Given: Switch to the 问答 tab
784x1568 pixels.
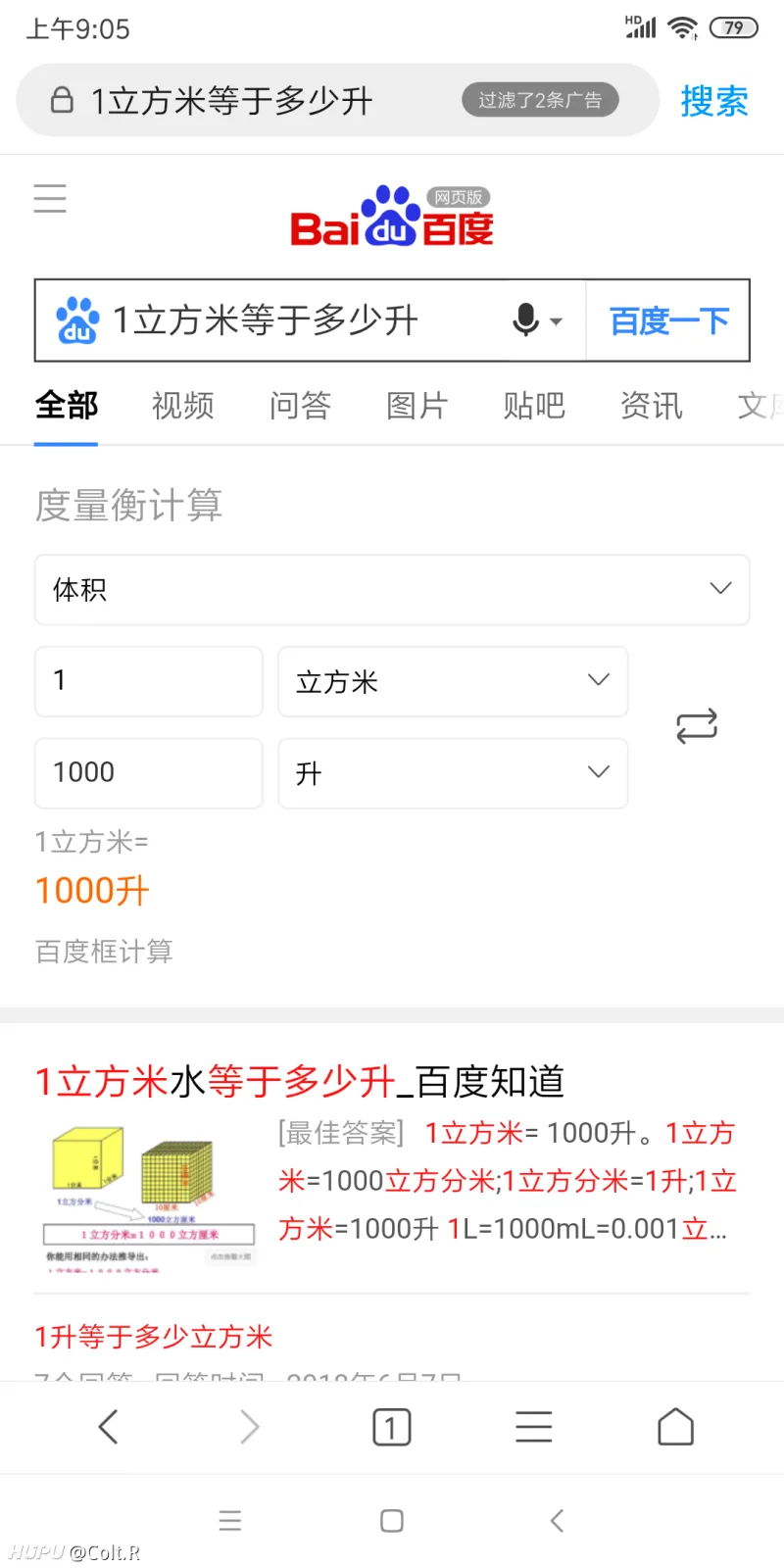Looking at the screenshot, I should point(300,405).
